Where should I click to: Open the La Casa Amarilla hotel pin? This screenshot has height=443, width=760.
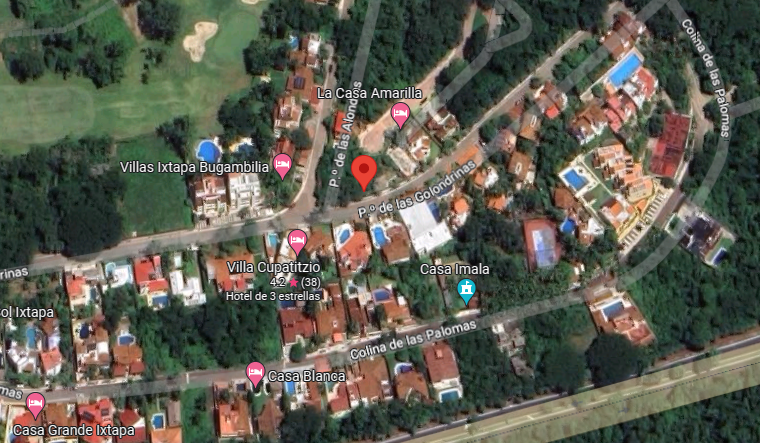(400, 114)
